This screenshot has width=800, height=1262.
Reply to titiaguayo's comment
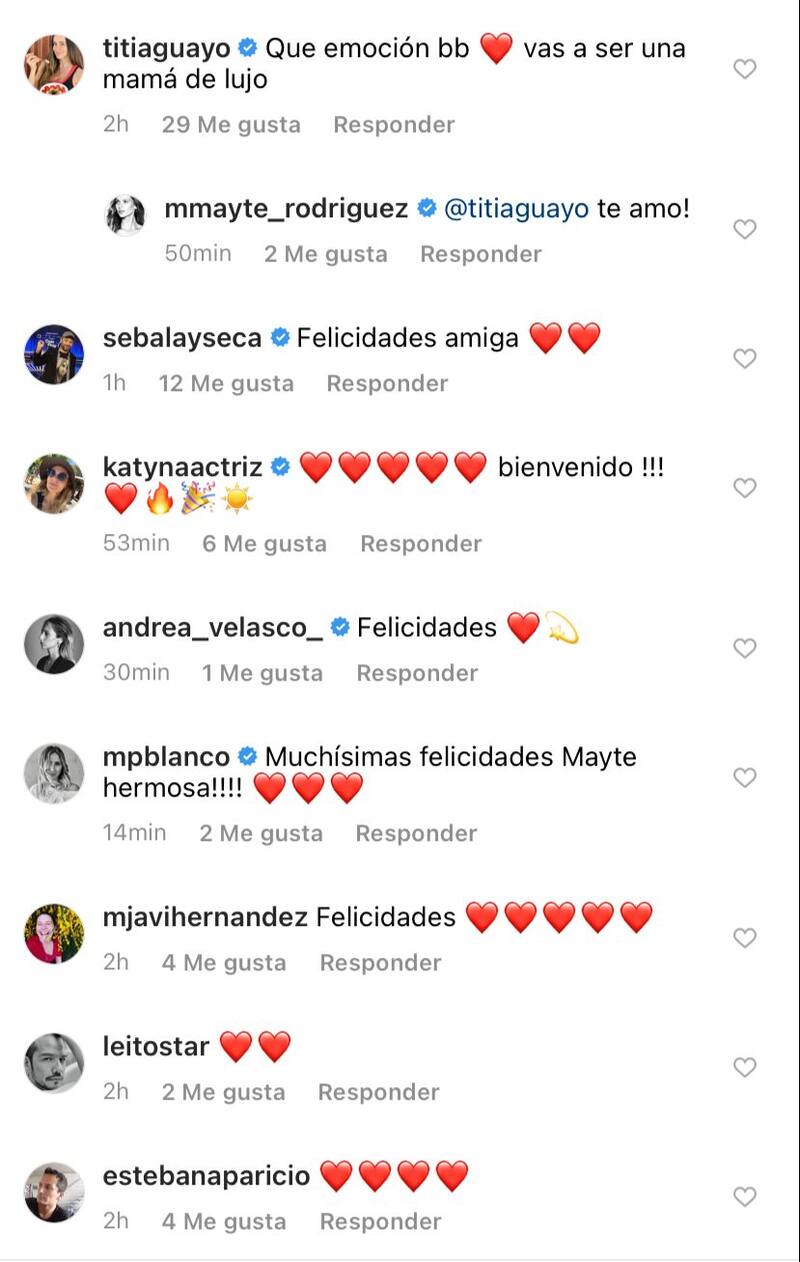click(x=393, y=125)
